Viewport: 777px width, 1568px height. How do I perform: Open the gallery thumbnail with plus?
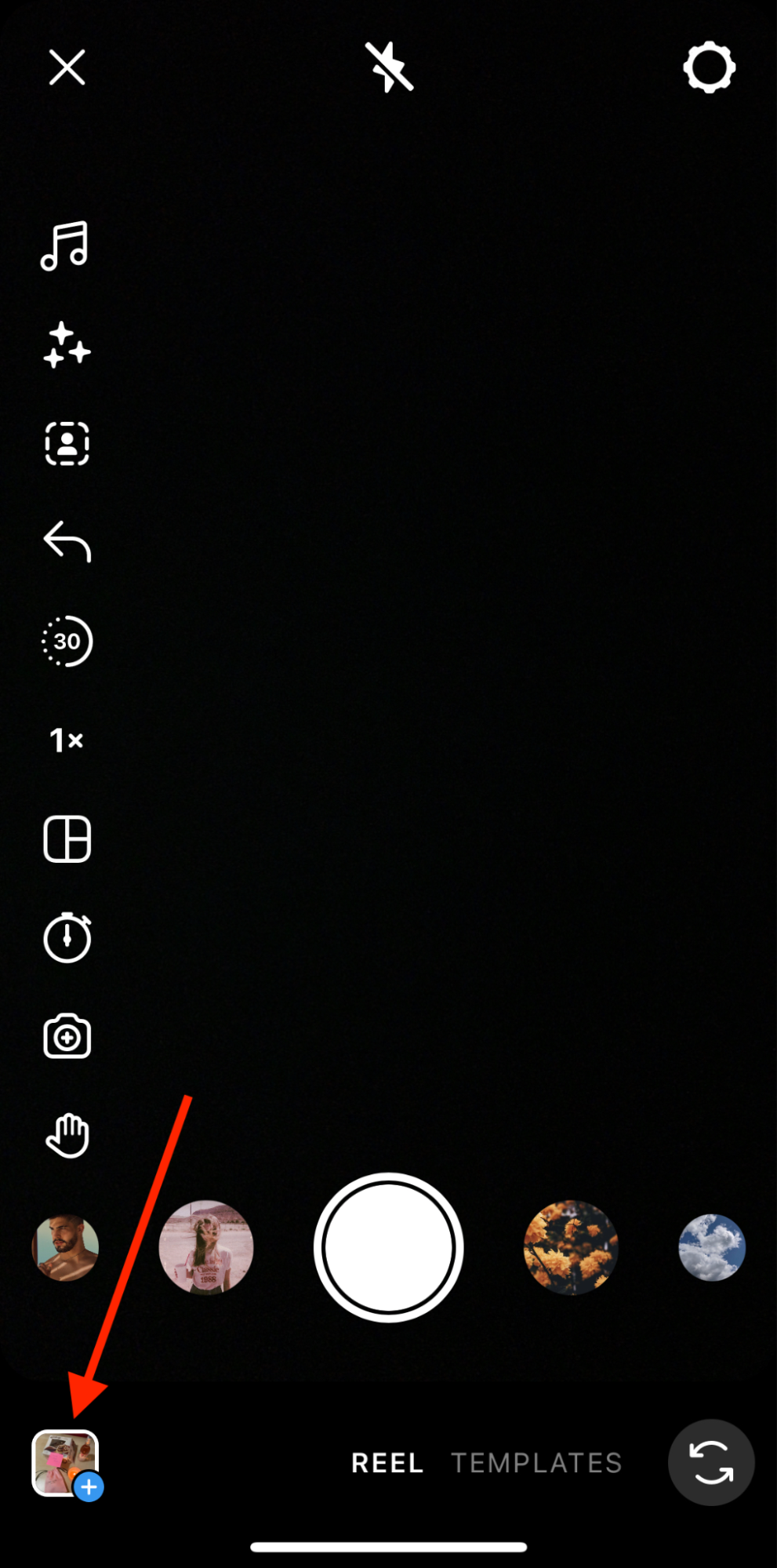click(x=67, y=1464)
